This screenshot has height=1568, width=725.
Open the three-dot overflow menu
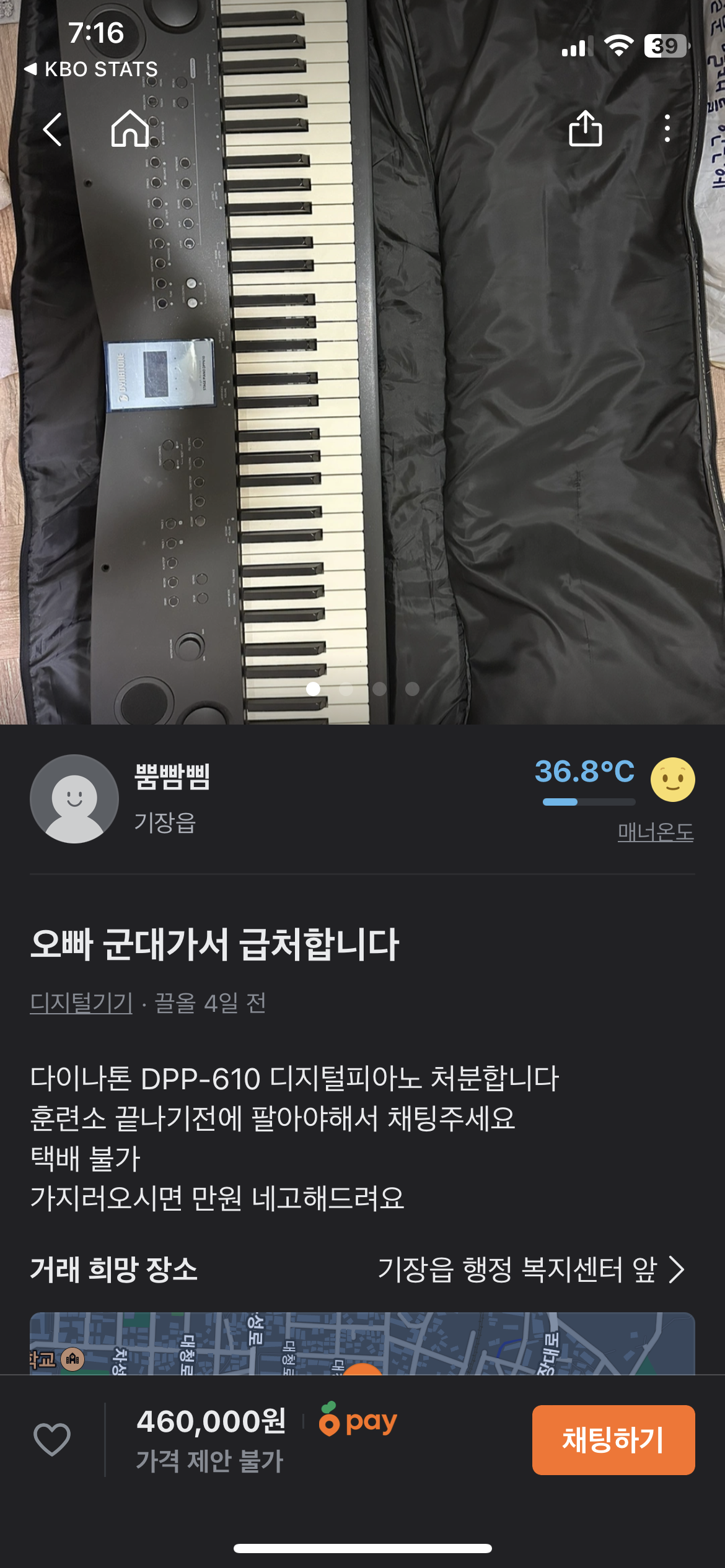coord(667,129)
